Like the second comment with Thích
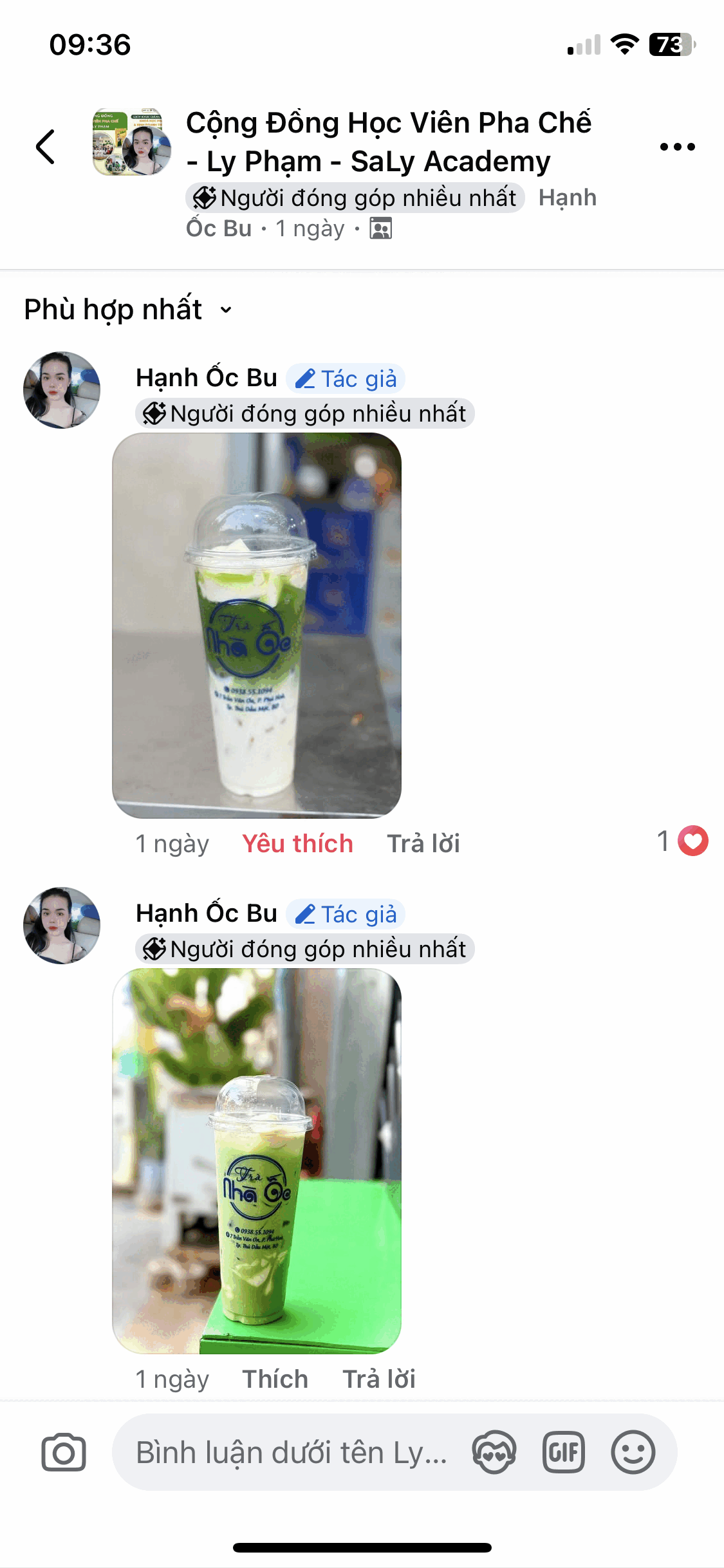The image size is (724, 1568). 275,1379
